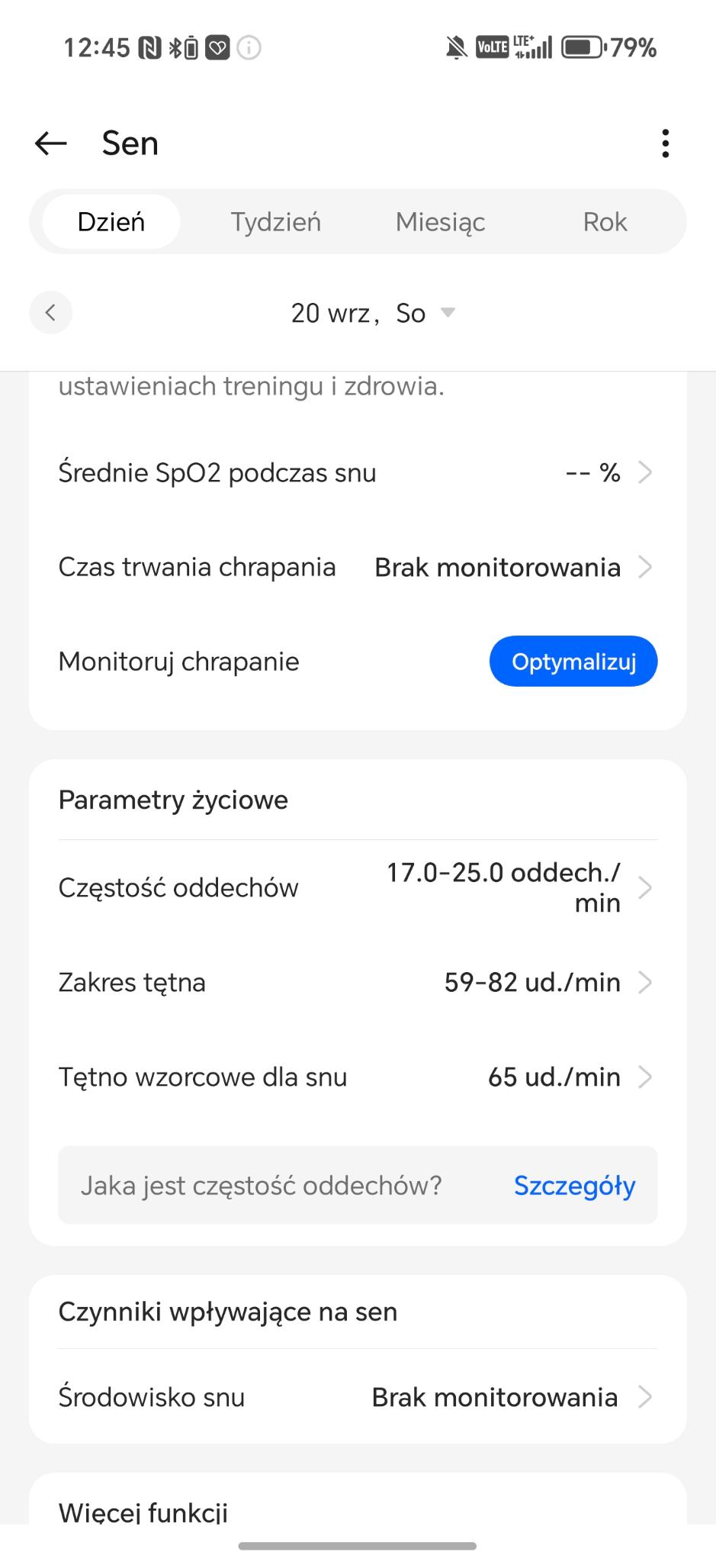Screen dimensions: 716x1568
Task: Switch to the Rok tab
Action: (604, 222)
